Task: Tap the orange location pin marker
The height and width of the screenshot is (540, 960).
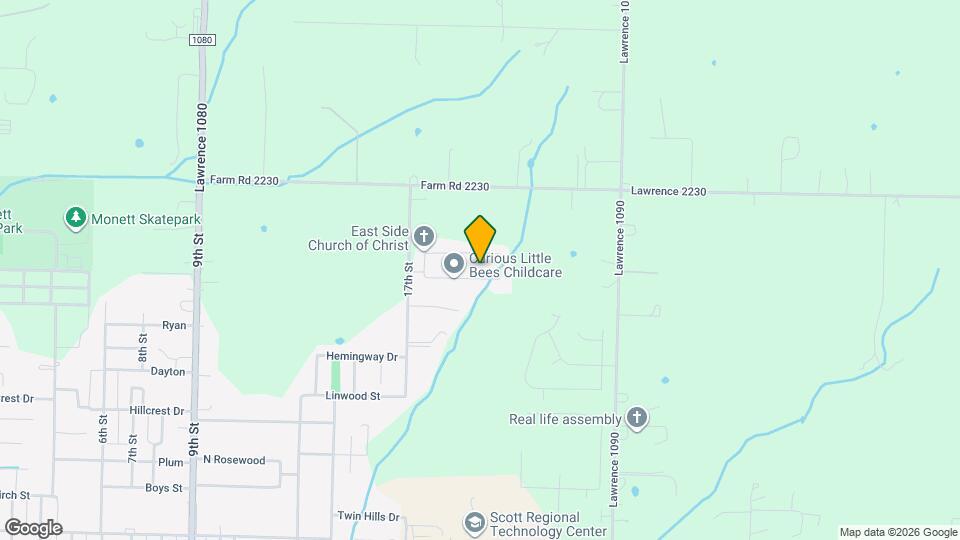Action: [480, 238]
